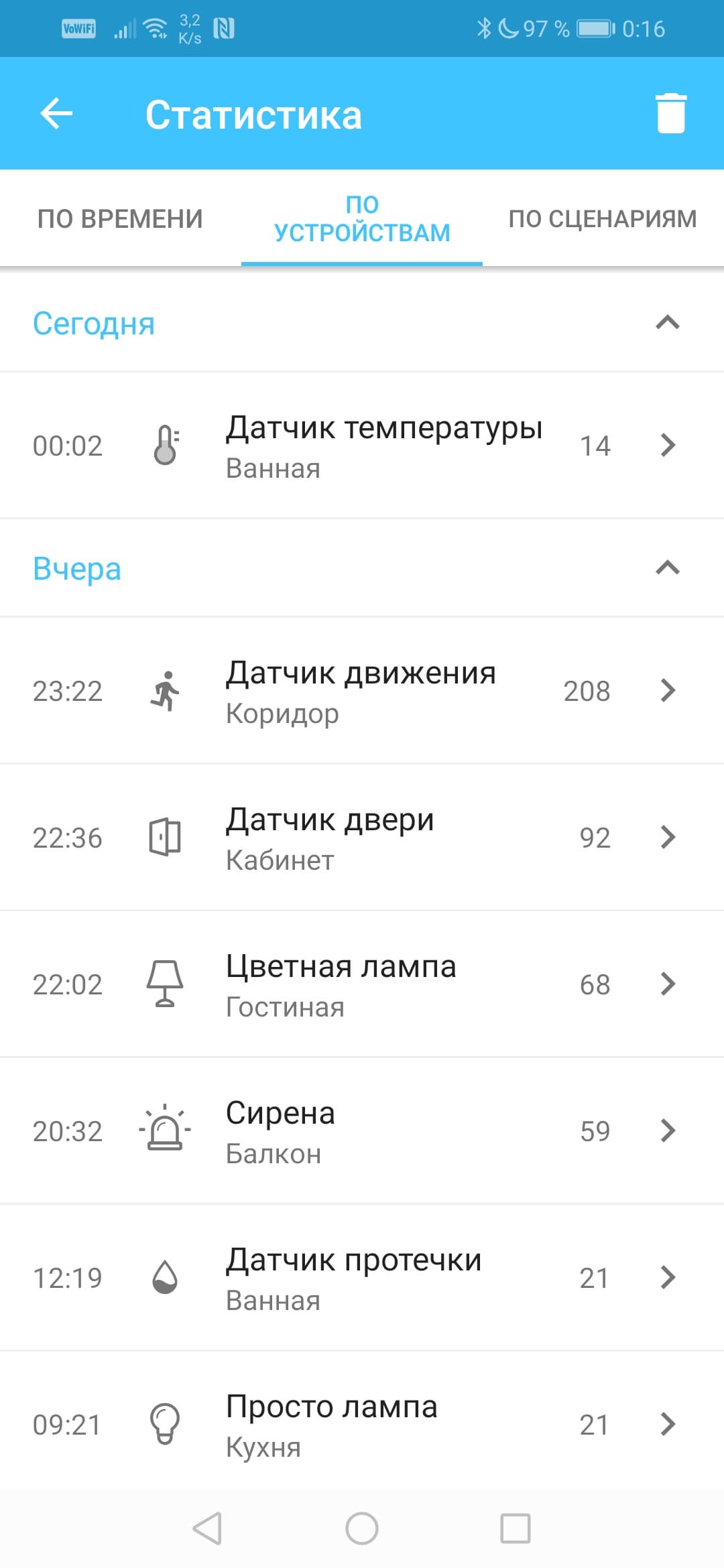The image size is (724, 1568).
Task: View Просто лампа in Кухня
Action: coord(362,1424)
